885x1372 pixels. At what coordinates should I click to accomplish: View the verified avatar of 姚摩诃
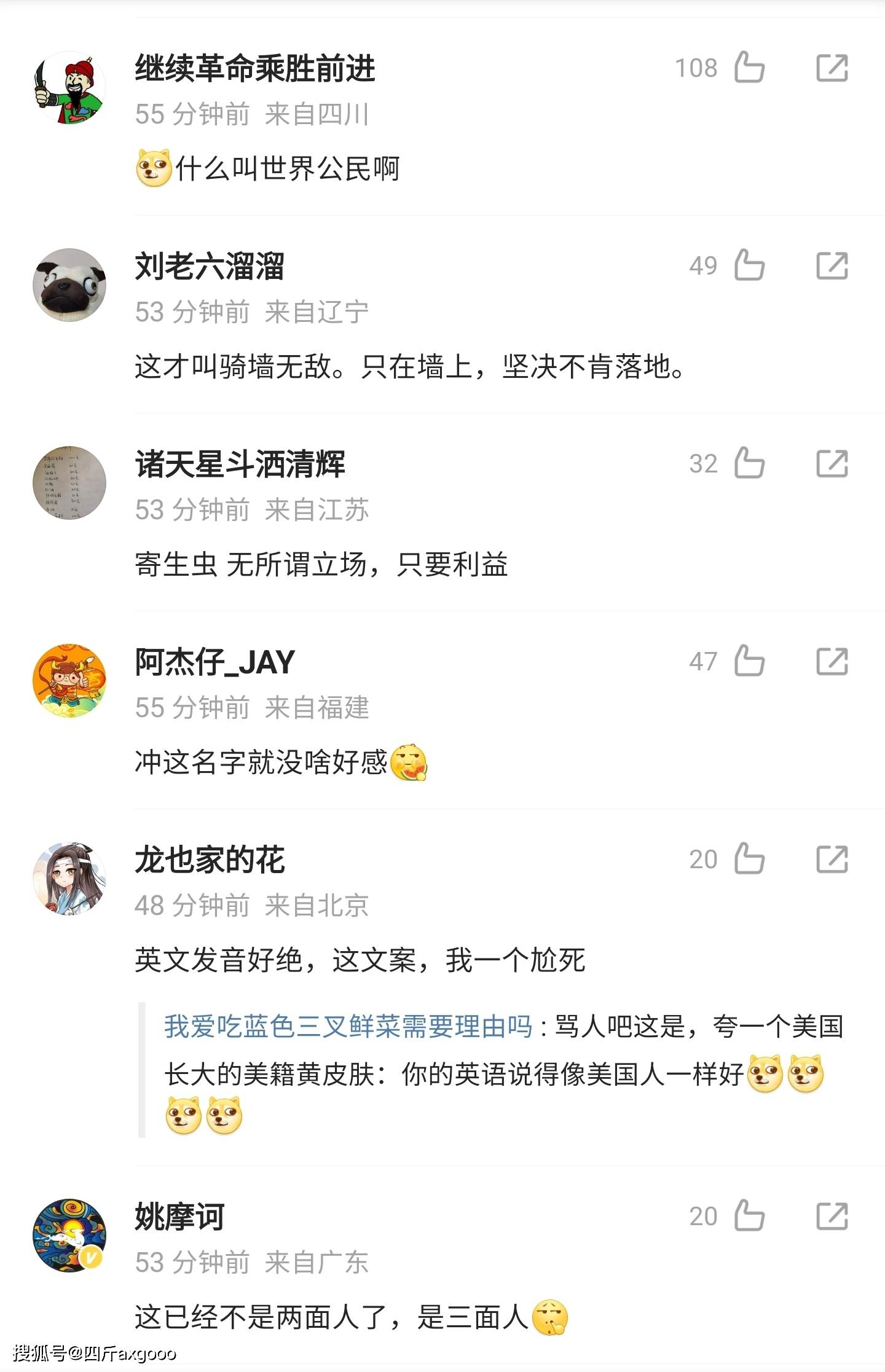69,1235
